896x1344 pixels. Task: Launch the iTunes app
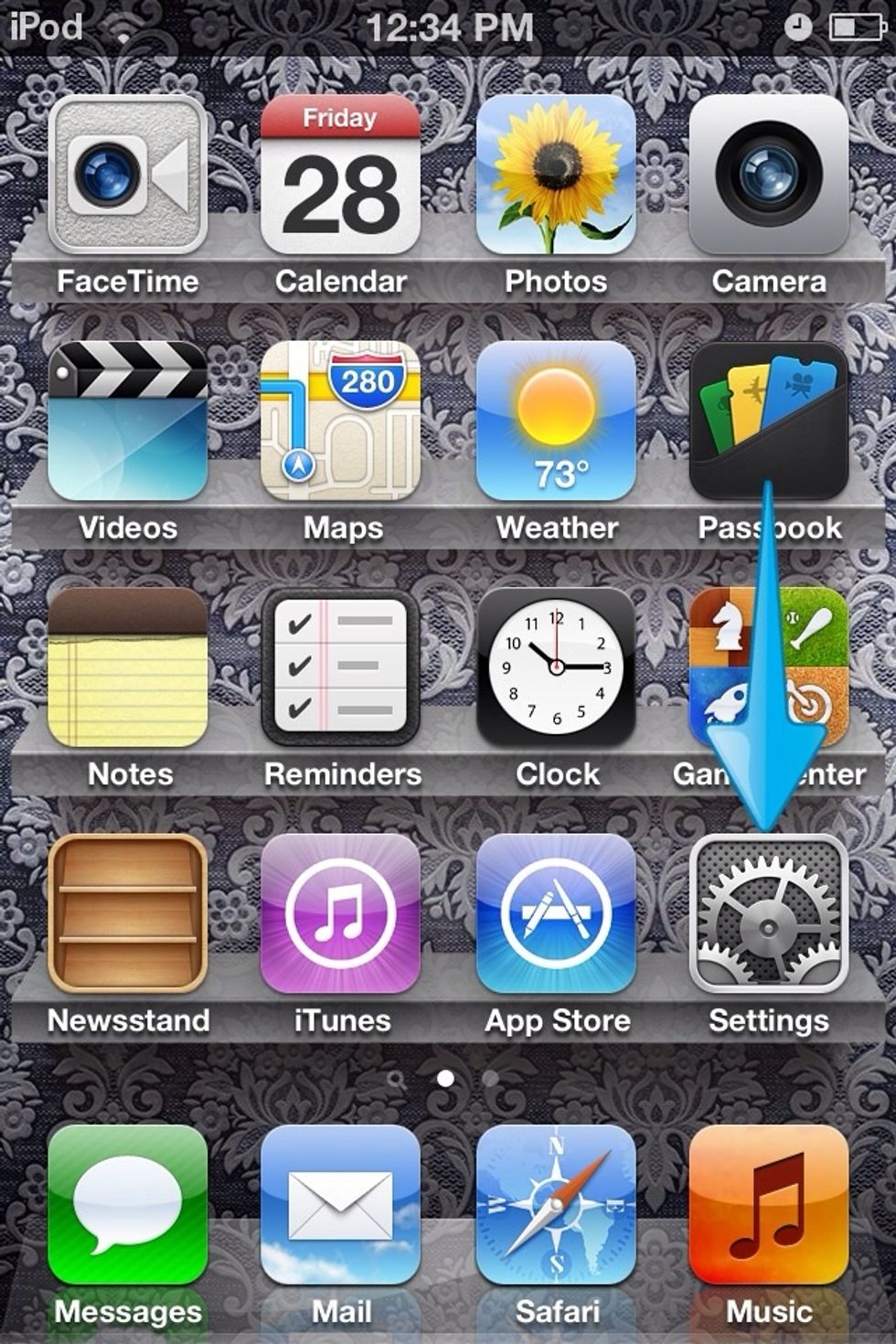click(340, 912)
